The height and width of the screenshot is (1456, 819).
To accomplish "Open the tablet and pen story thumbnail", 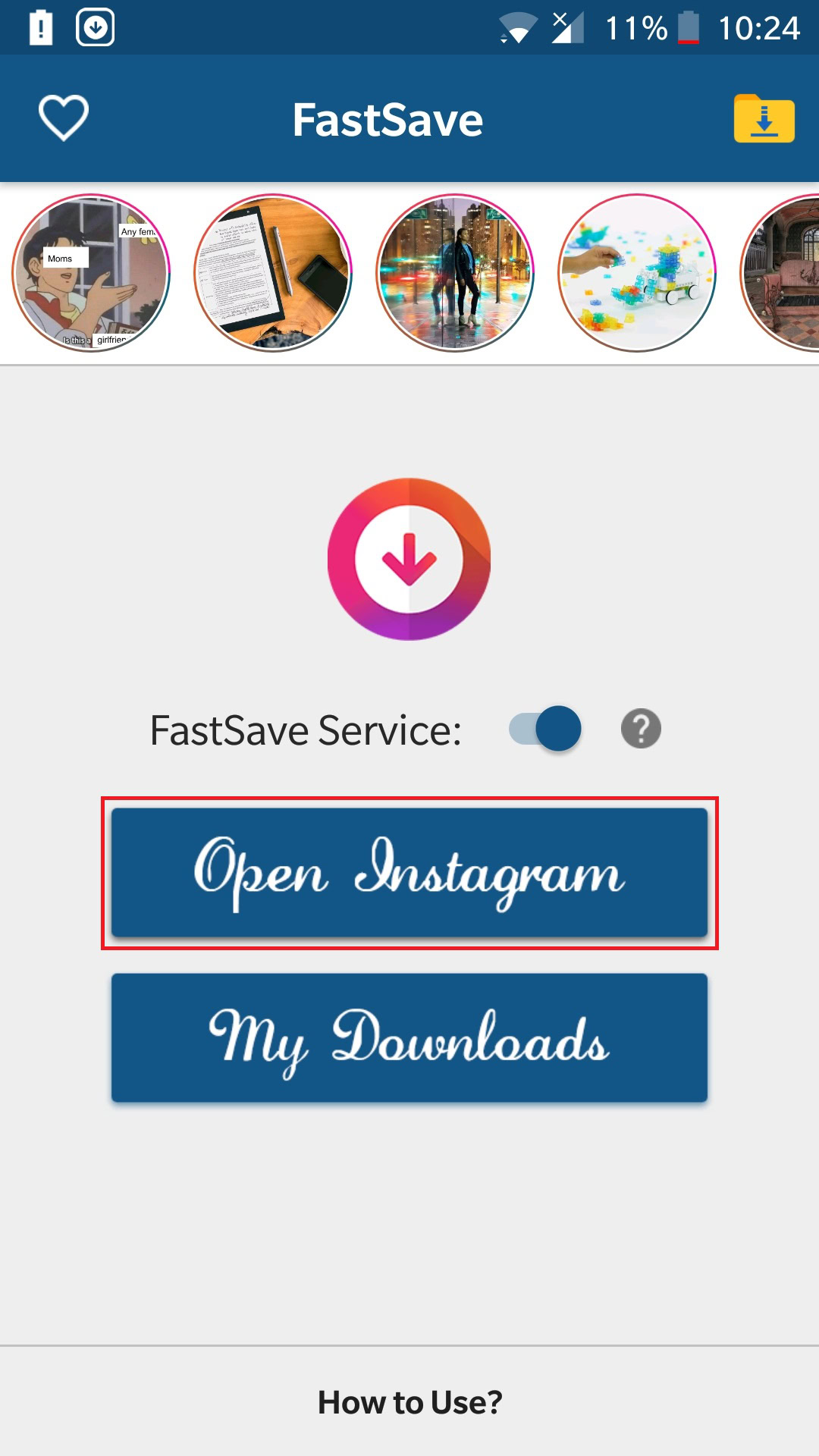I will click(x=273, y=273).
